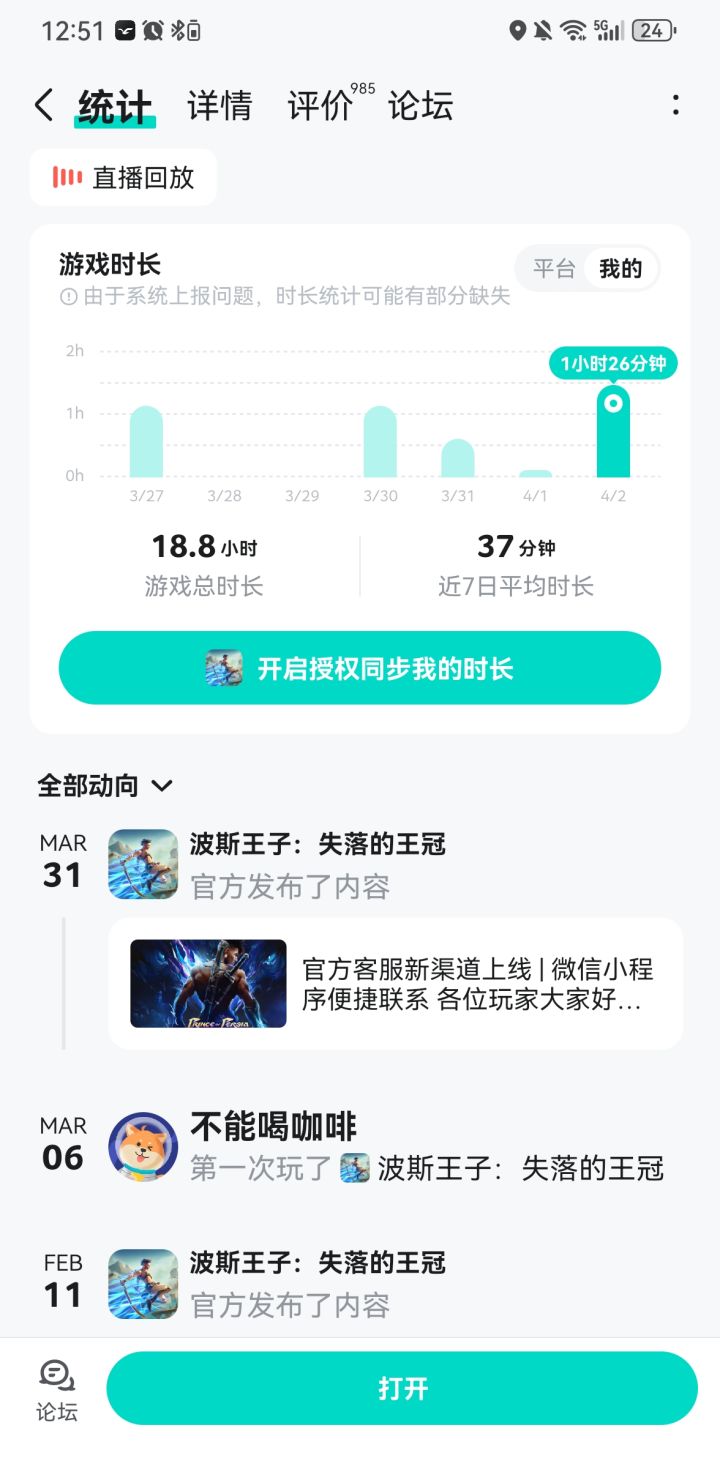
Task: Tap the Prince of Persia avatar beside MAR 31
Action: coord(142,864)
